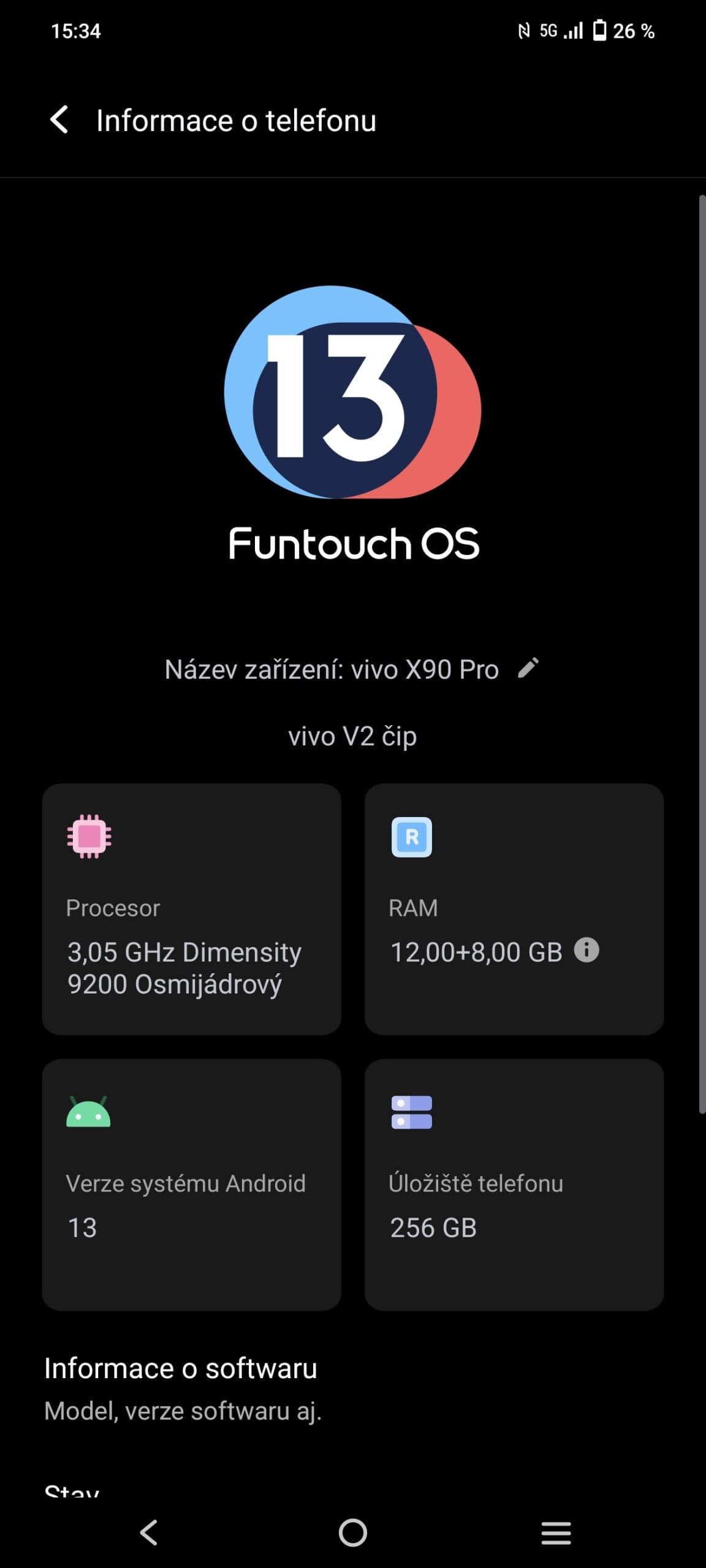
Task: Open Informace o softwaru
Action: click(353, 1389)
